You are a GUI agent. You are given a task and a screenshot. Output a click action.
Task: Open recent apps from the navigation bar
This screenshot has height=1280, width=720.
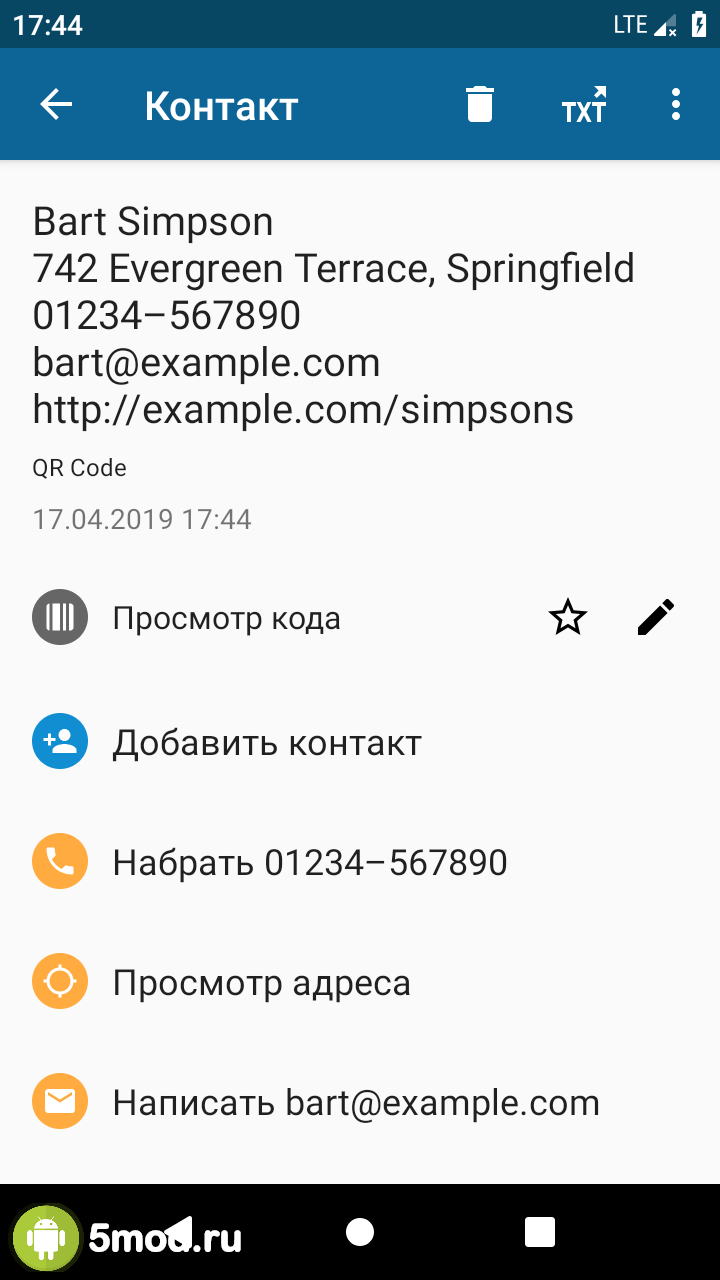point(540,1232)
